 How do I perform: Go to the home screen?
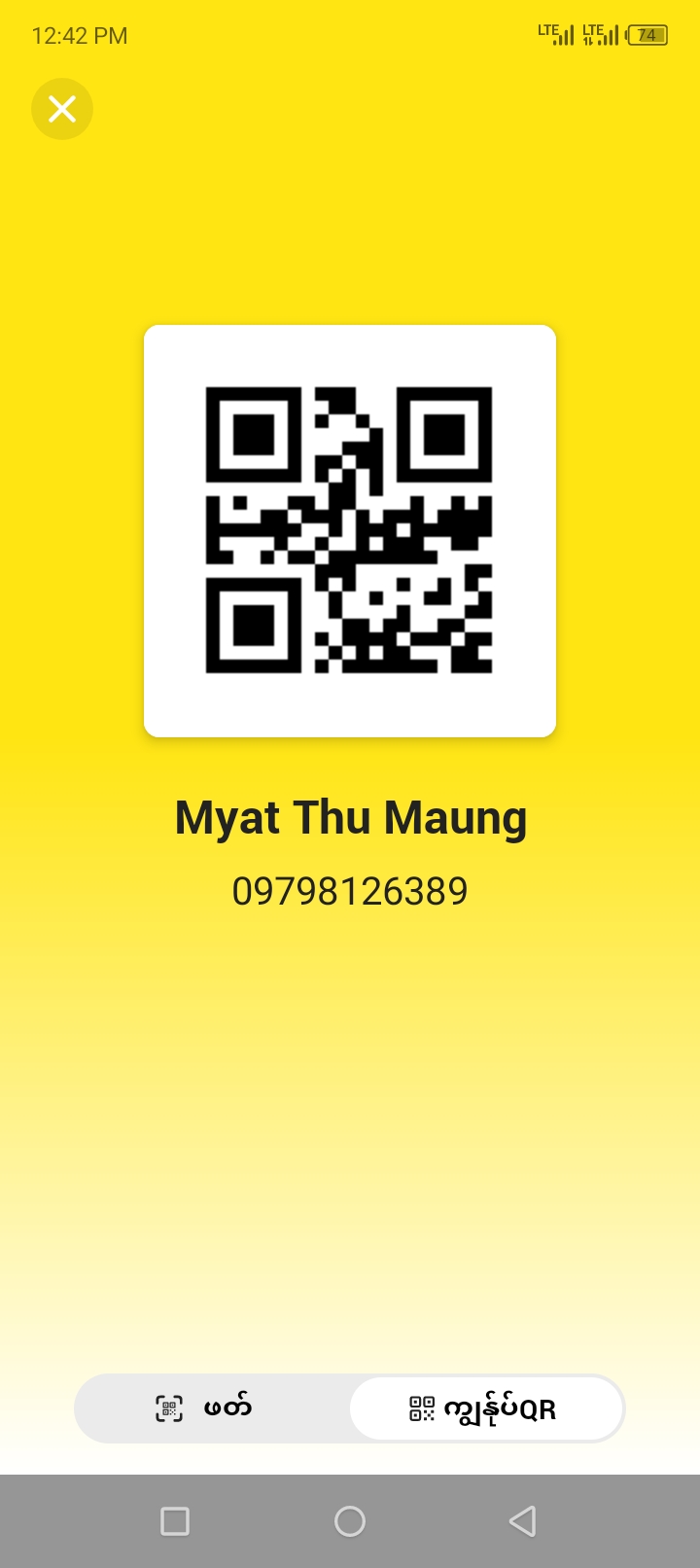350,1520
